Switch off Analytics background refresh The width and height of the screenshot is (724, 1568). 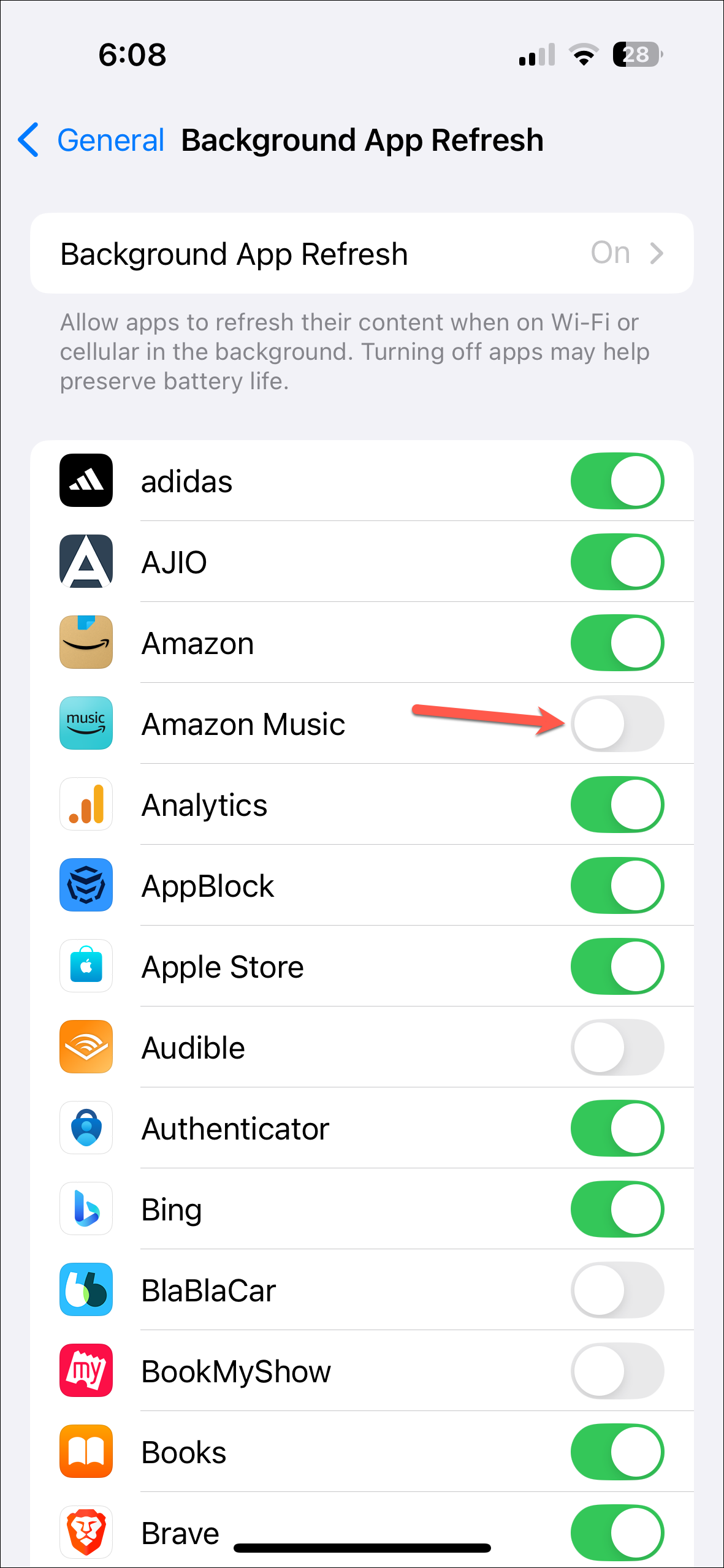[617, 805]
